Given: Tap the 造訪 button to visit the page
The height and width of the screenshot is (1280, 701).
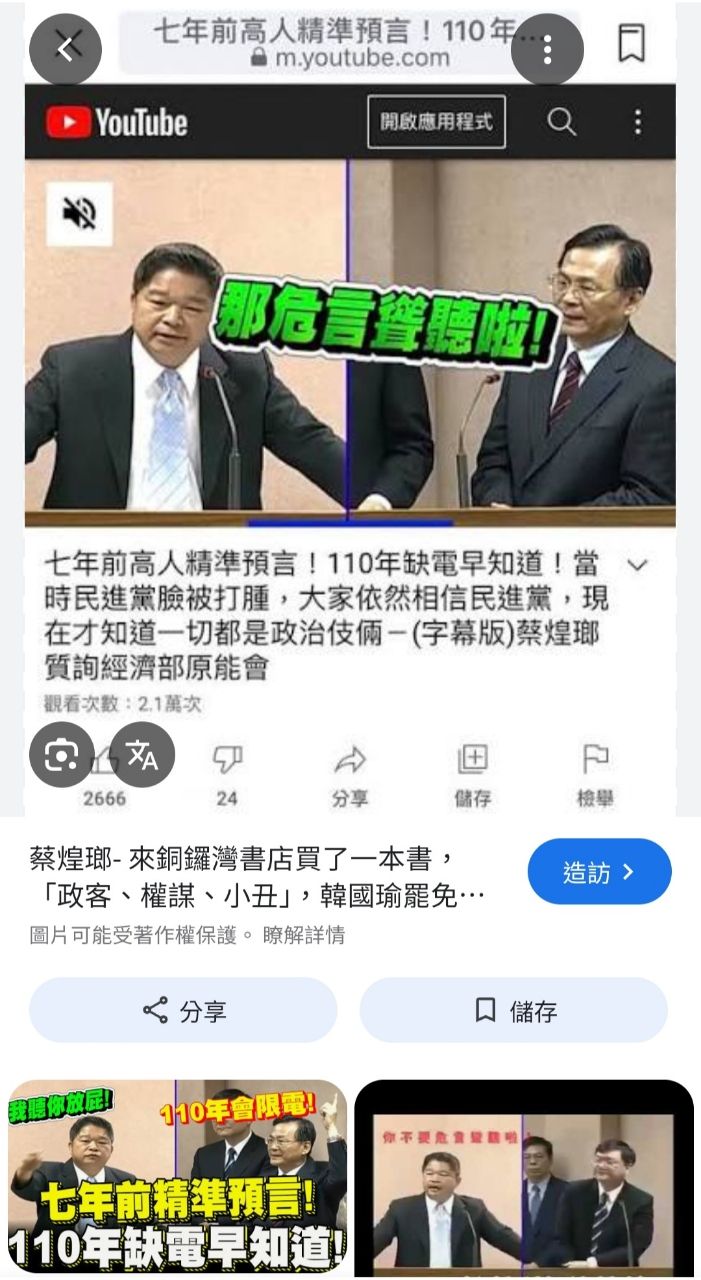Looking at the screenshot, I should coord(599,872).
